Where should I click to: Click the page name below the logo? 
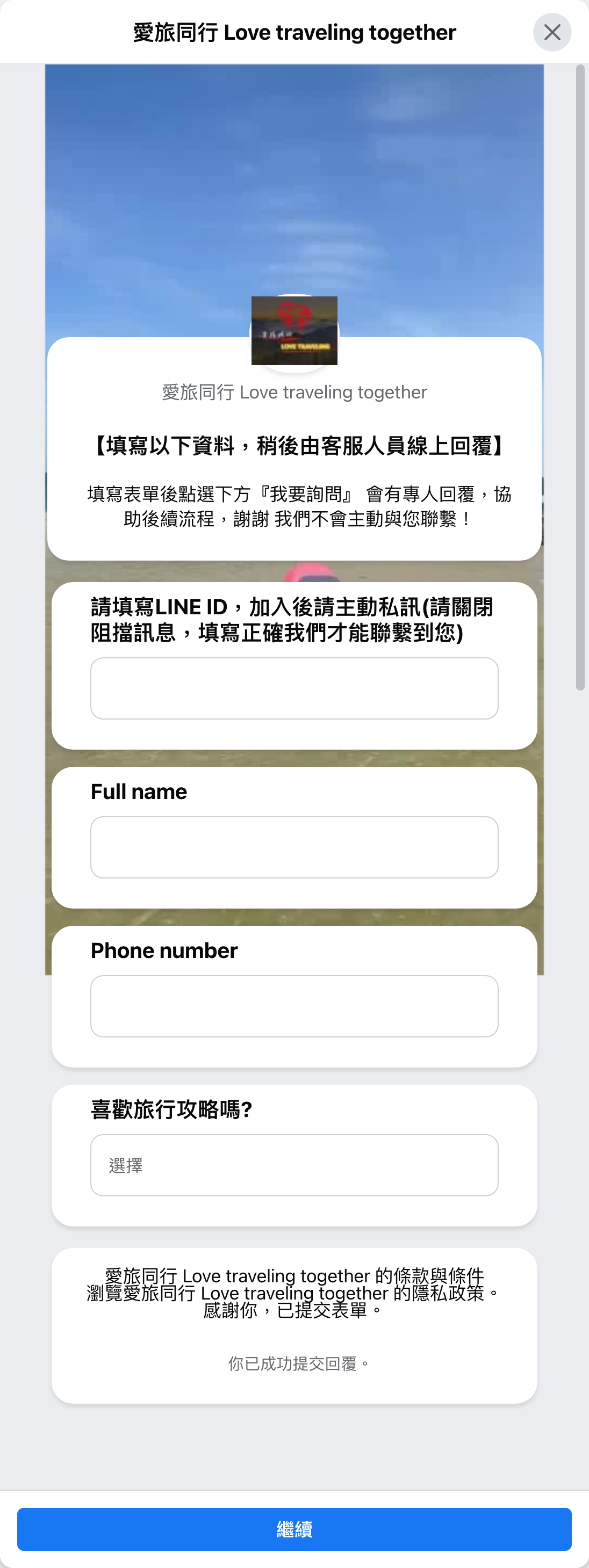tap(294, 392)
